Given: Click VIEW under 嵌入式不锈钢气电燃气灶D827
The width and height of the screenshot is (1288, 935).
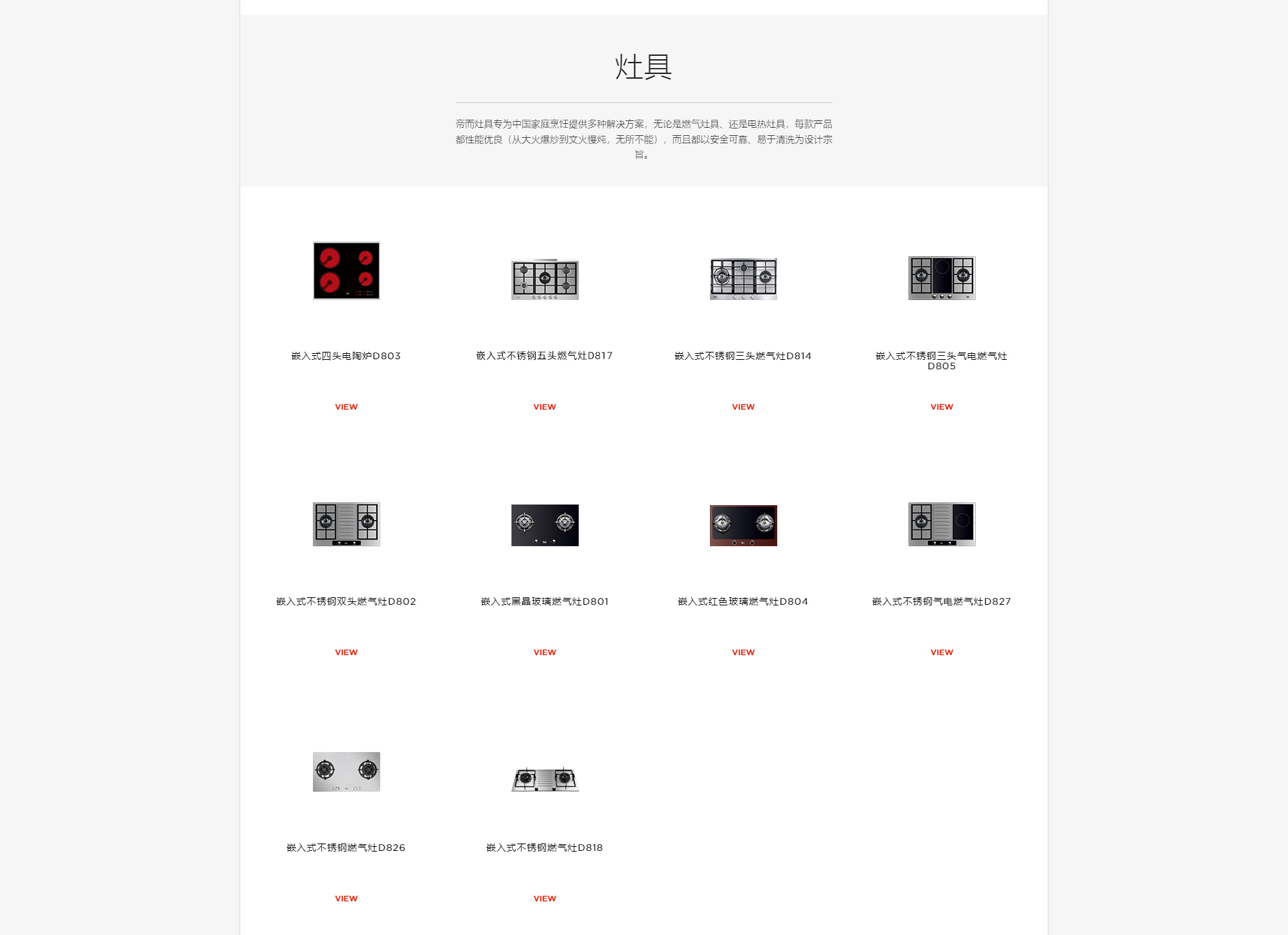Looking at the screenshot, I should [941, 652].
